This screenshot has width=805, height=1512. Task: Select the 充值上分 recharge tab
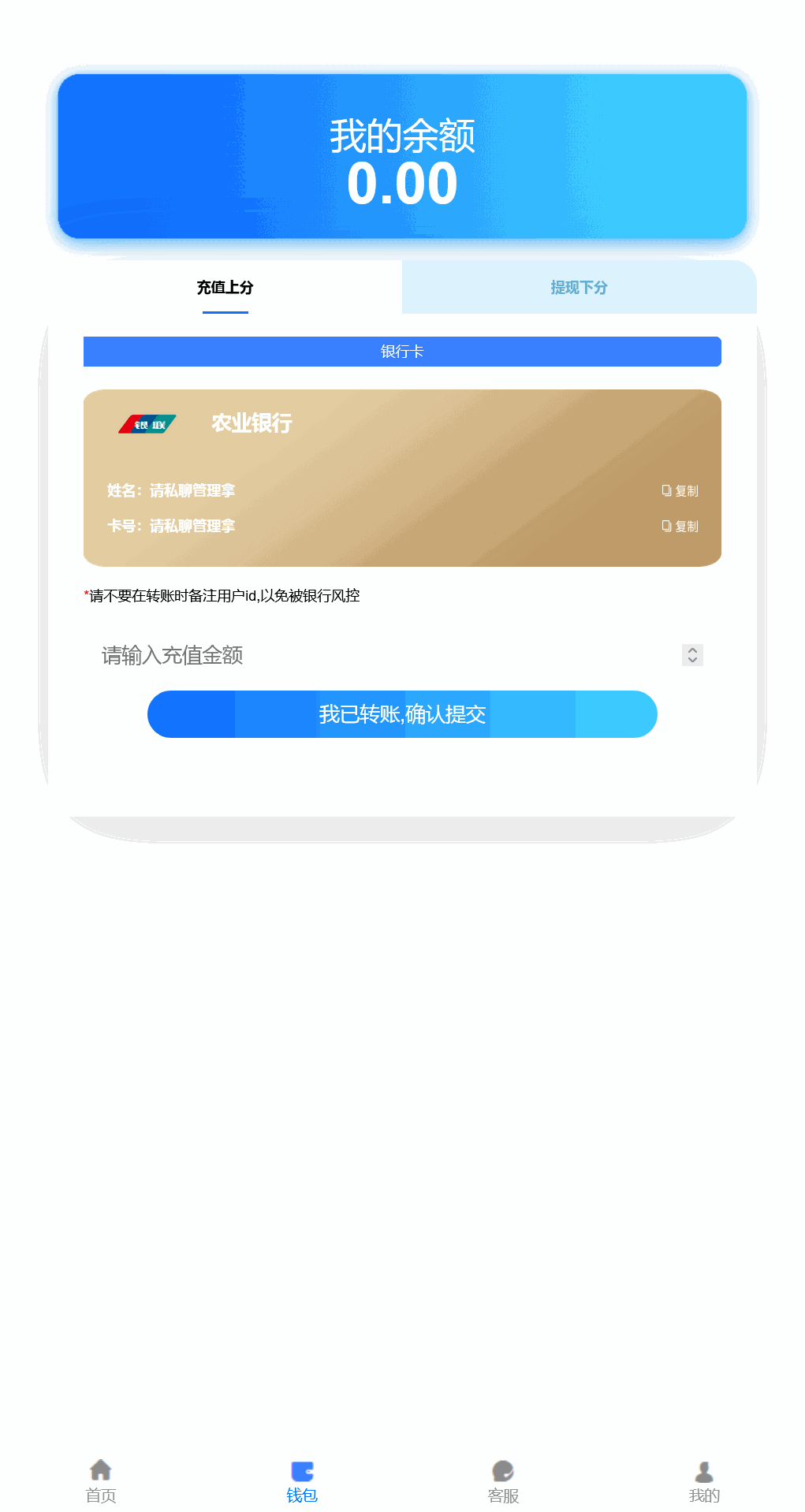point(225,288)
